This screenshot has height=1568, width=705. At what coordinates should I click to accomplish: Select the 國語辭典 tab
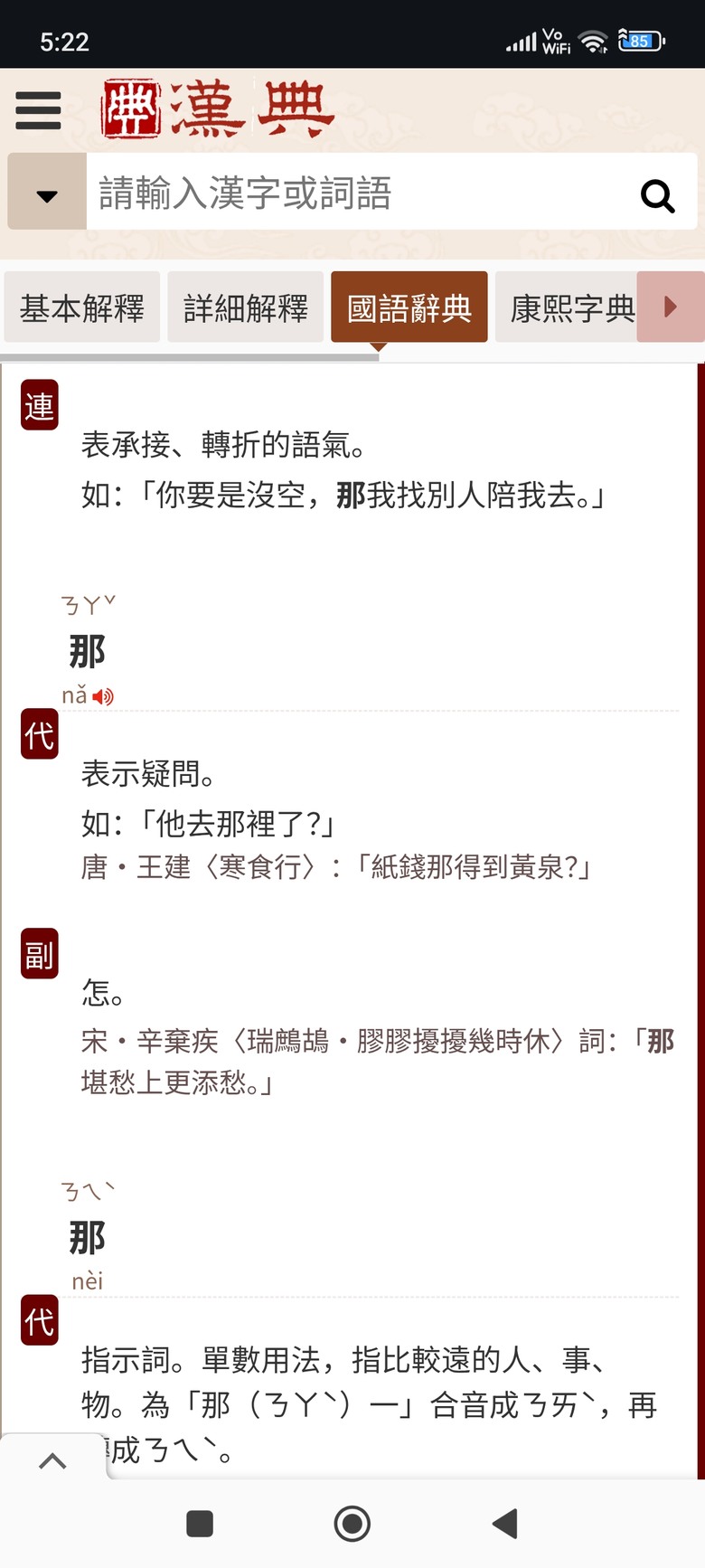coord(409,308)
